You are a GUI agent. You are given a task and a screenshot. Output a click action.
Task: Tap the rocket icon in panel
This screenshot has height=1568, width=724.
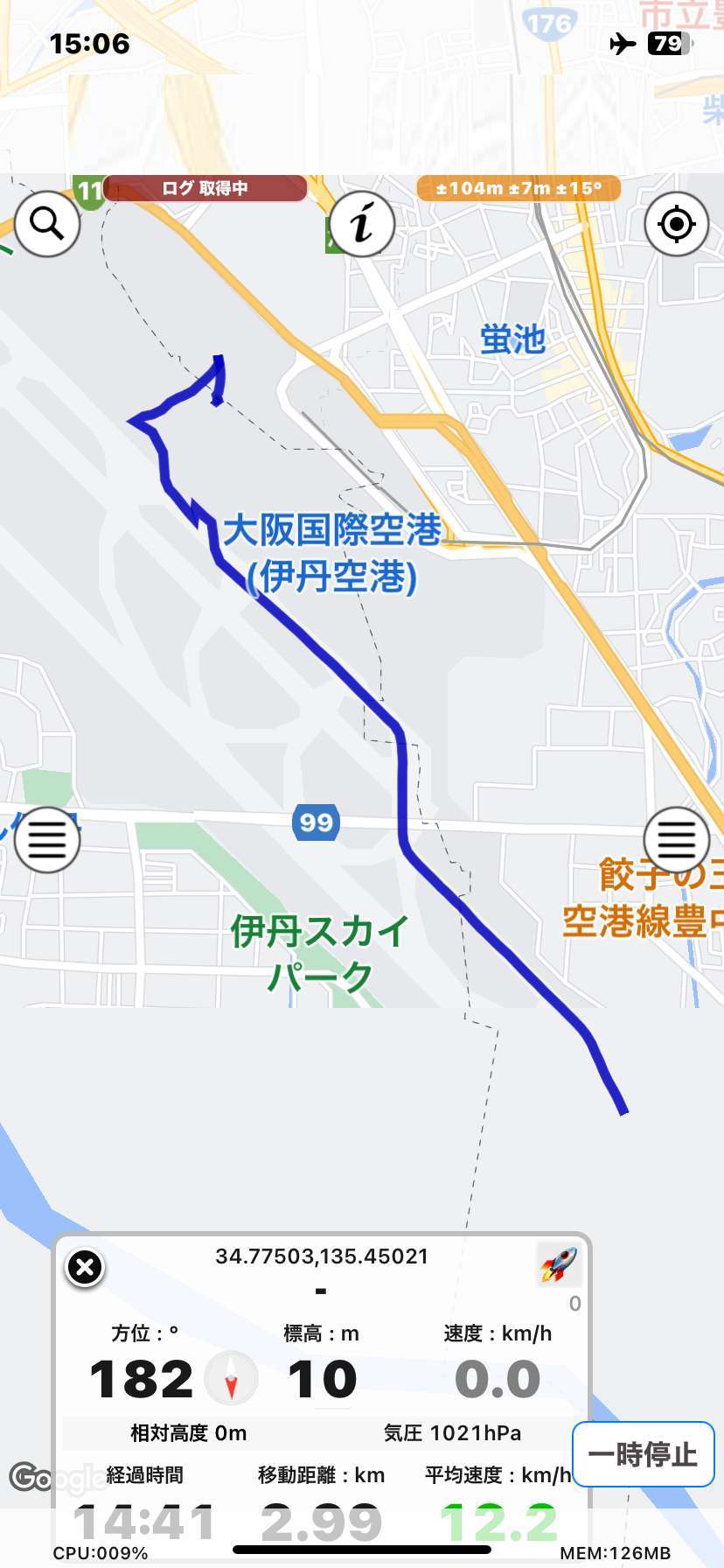pos(557,1265)
